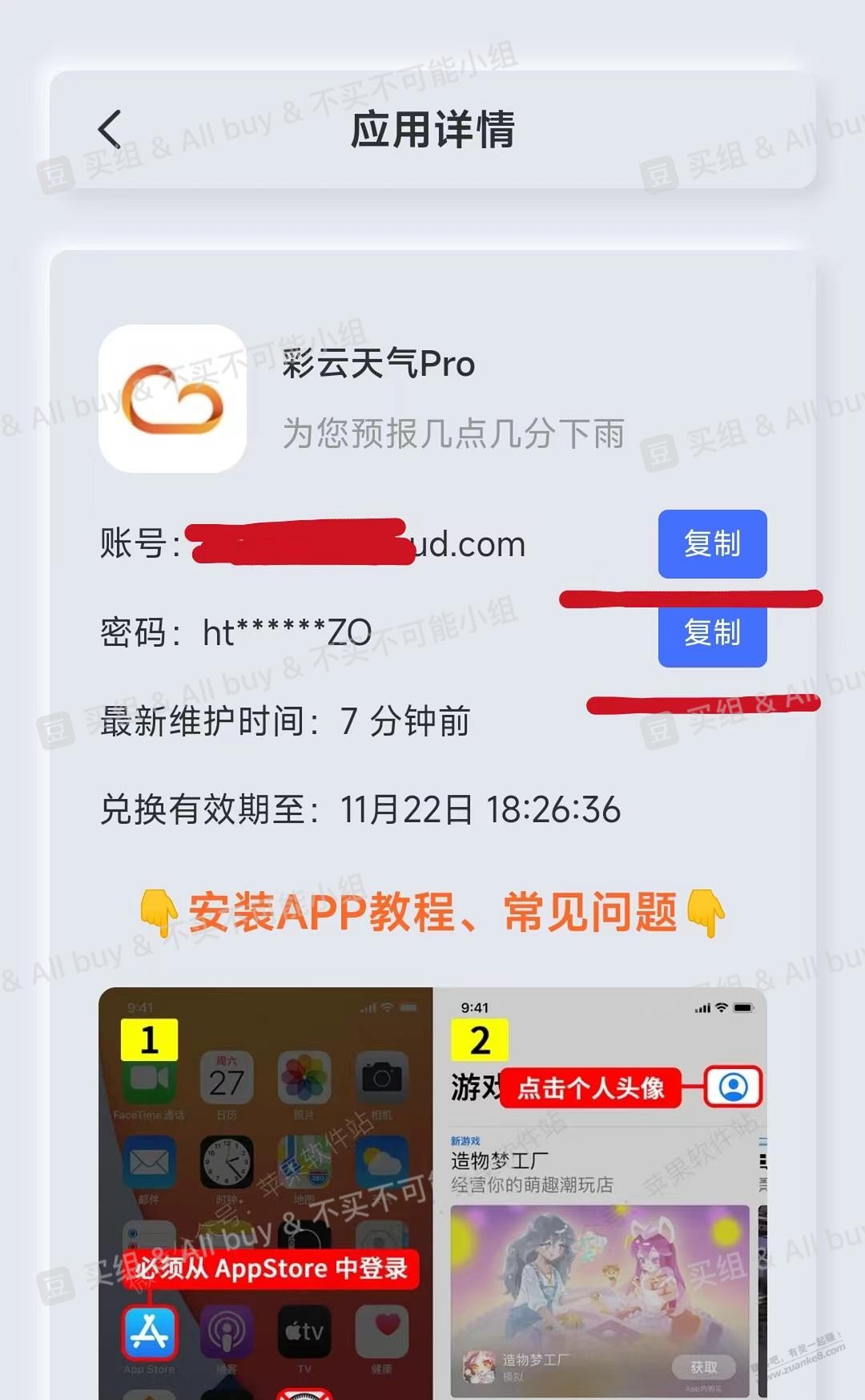Tap the personal avatar icon in step 2
The image size is (865, 1400).
point(733,1088)
